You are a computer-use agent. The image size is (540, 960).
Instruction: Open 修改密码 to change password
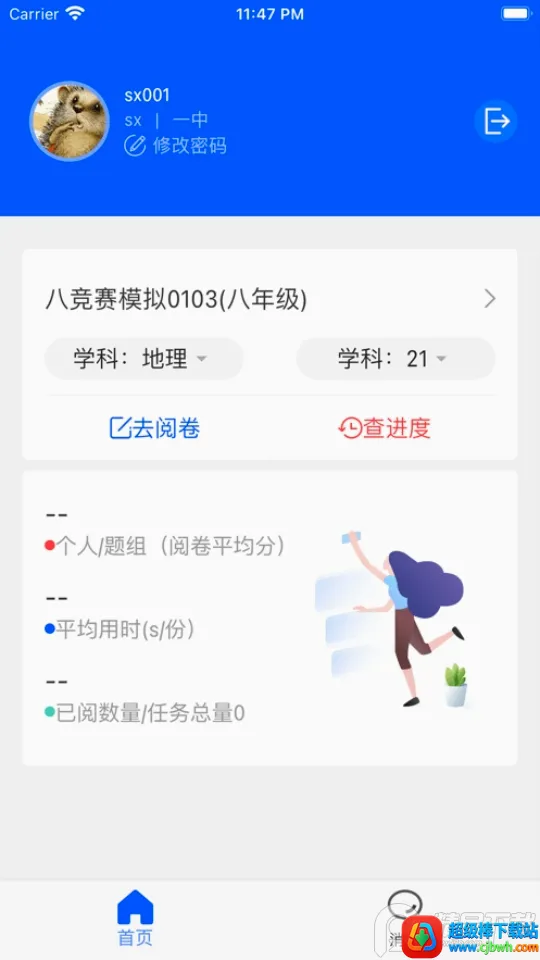(x=175, y=146)
